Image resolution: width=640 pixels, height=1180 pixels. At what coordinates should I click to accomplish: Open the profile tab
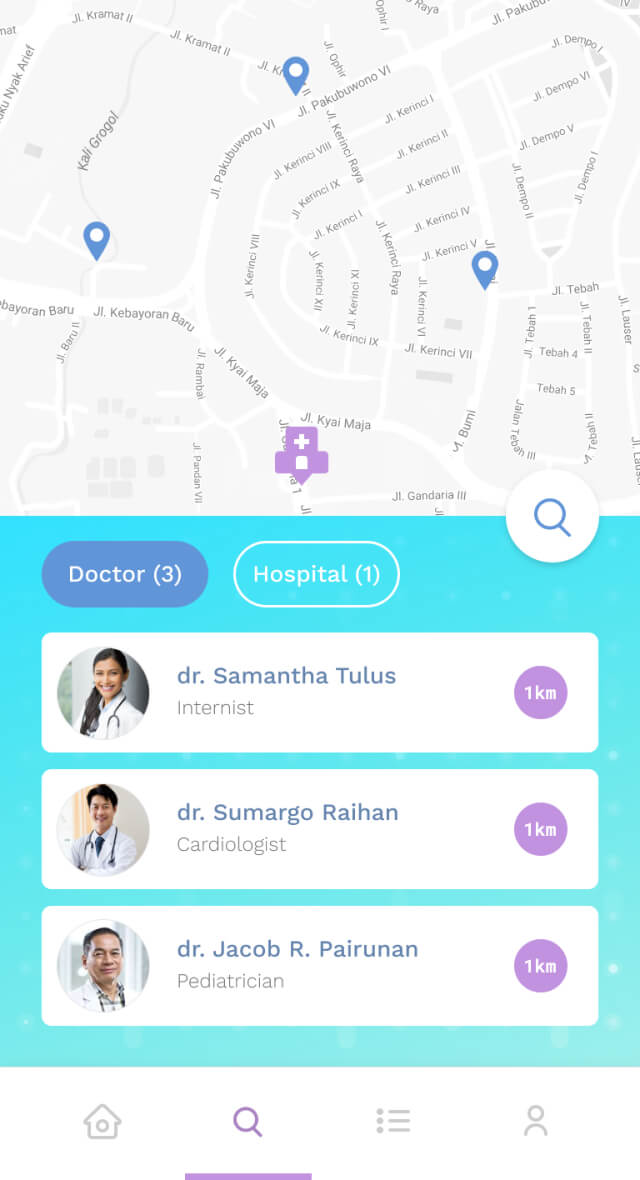pos(536,1121)
